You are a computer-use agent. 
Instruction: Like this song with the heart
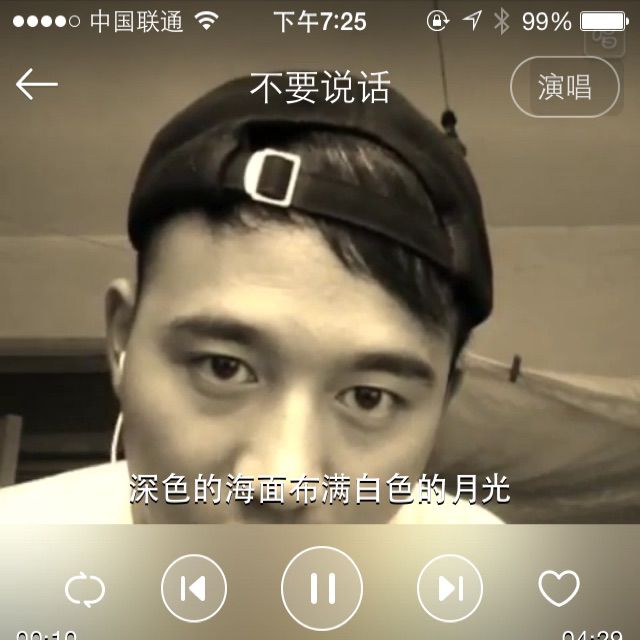coord(558,587)
